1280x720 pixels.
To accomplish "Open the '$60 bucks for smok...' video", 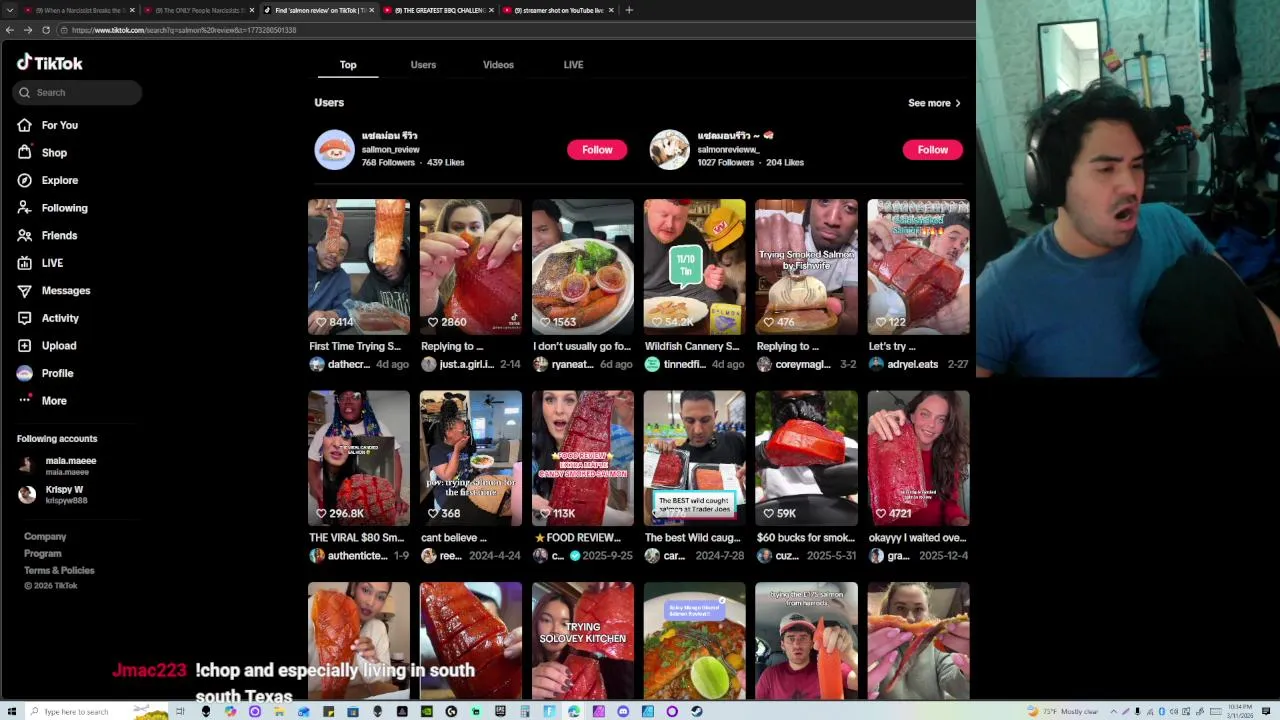I will [806, 458].
